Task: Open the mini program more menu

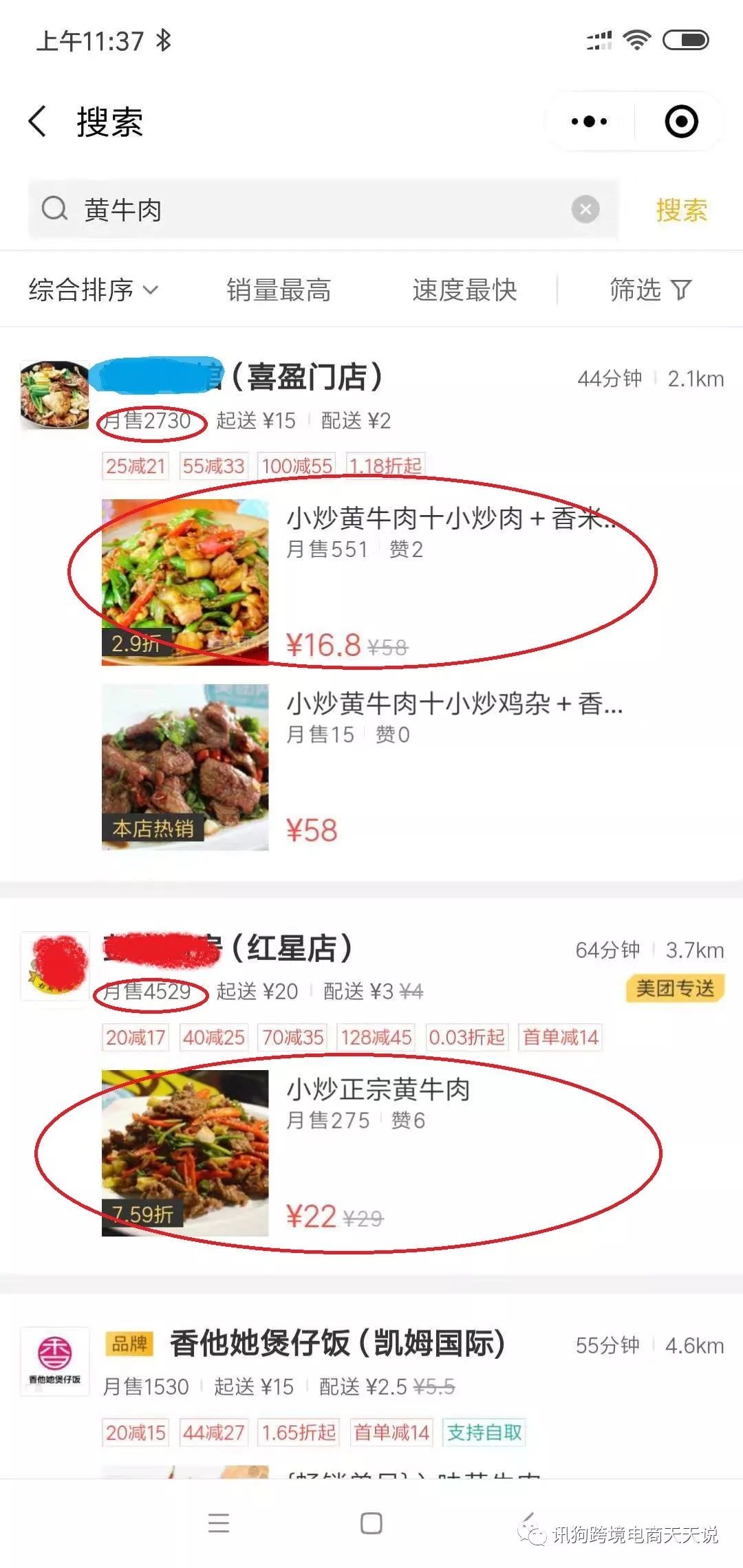Action: 590,122
